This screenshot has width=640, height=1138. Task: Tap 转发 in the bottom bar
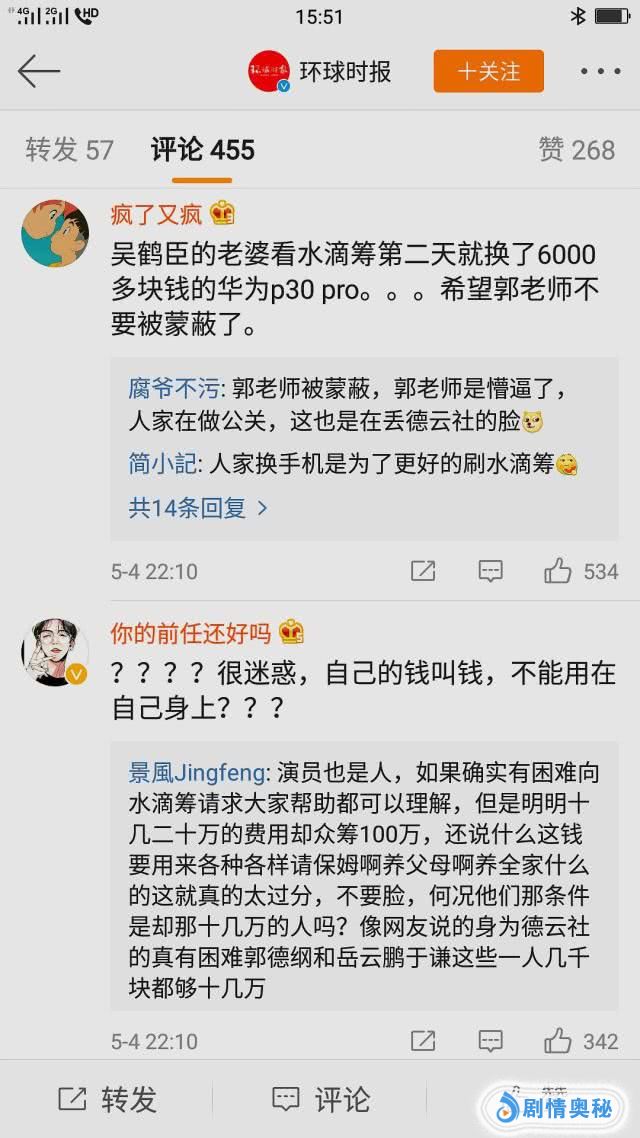point(107,1099)
